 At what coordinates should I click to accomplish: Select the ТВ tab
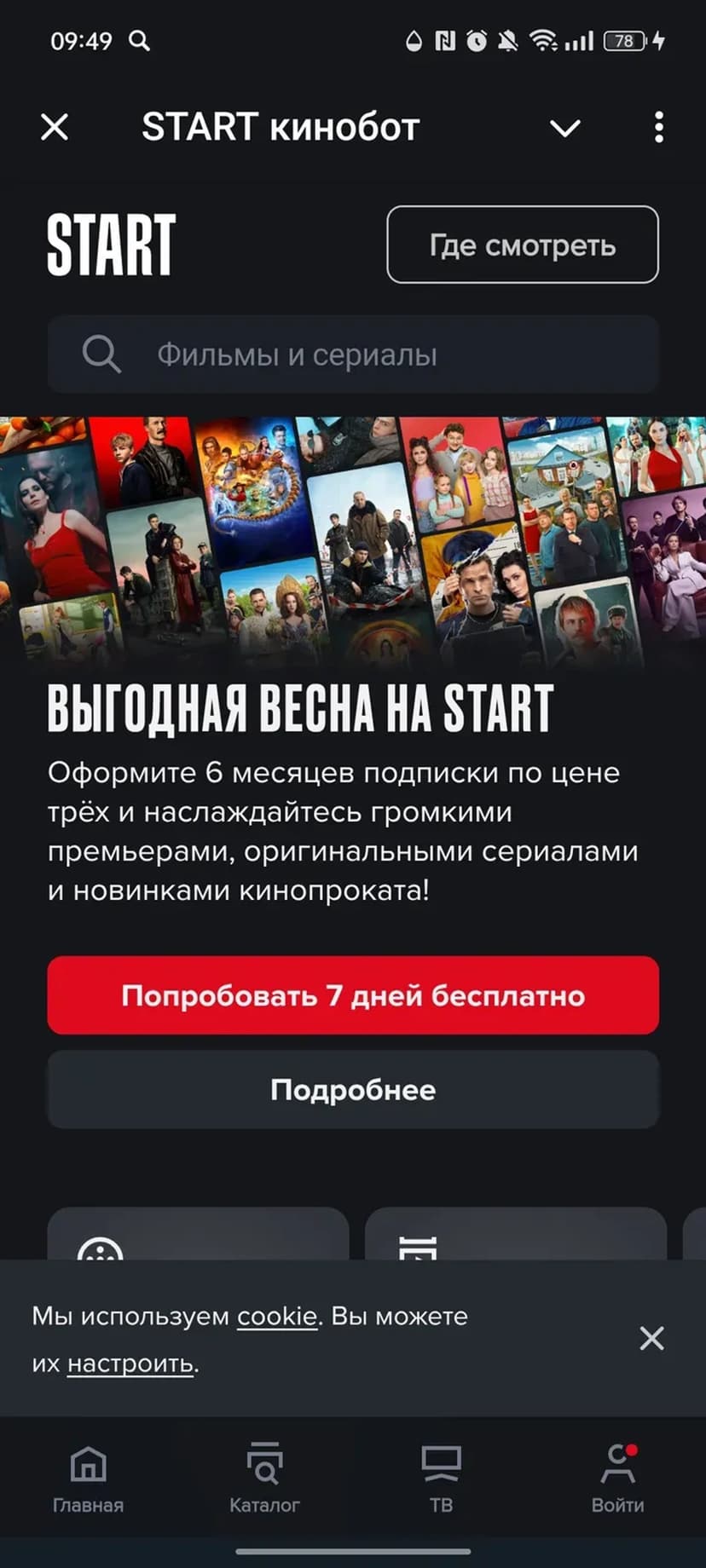click(441, 1479)
